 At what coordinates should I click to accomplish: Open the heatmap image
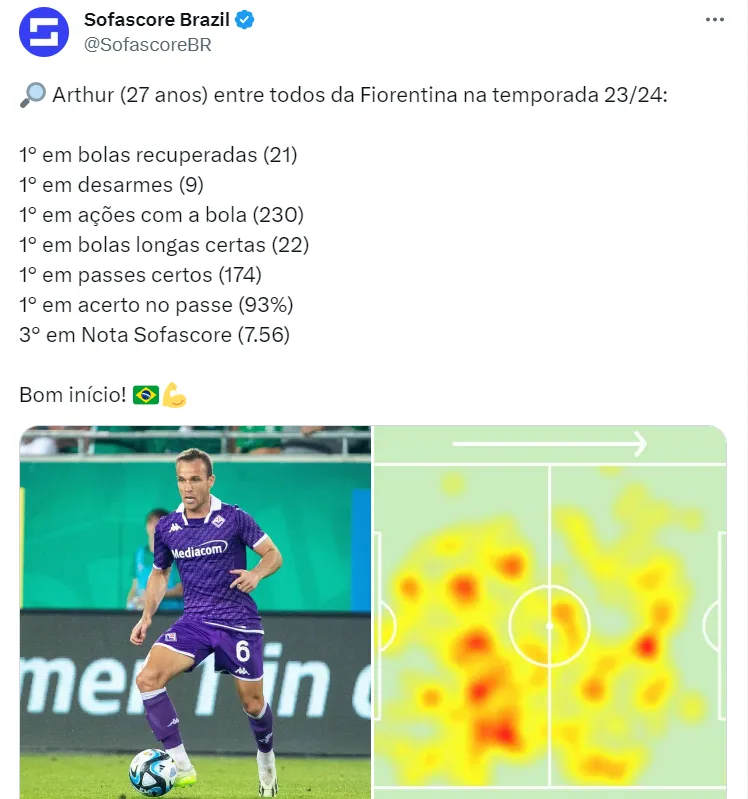550,612
